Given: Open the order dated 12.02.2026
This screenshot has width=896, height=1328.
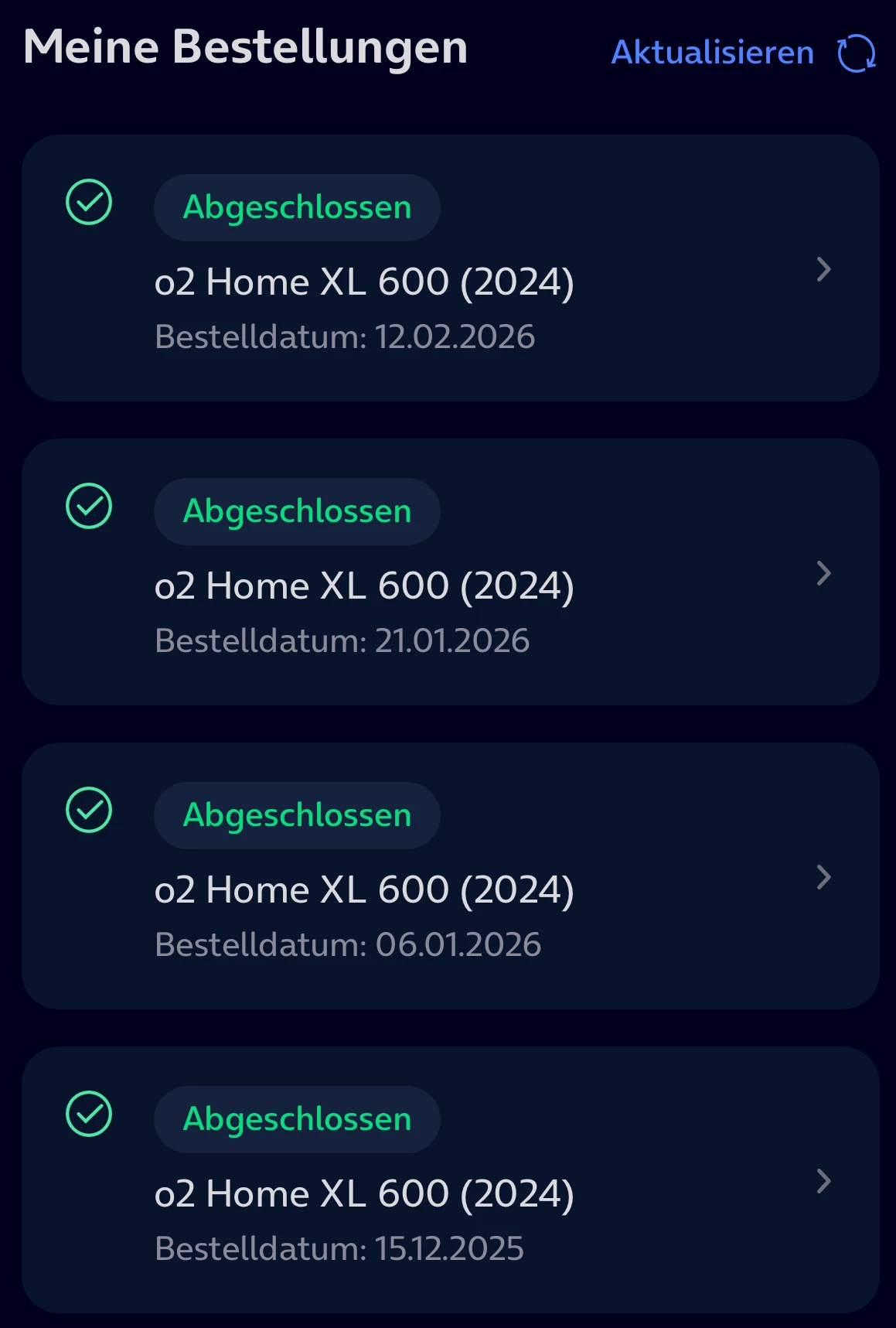Looking at the screenshot, I should click(450, 268).
